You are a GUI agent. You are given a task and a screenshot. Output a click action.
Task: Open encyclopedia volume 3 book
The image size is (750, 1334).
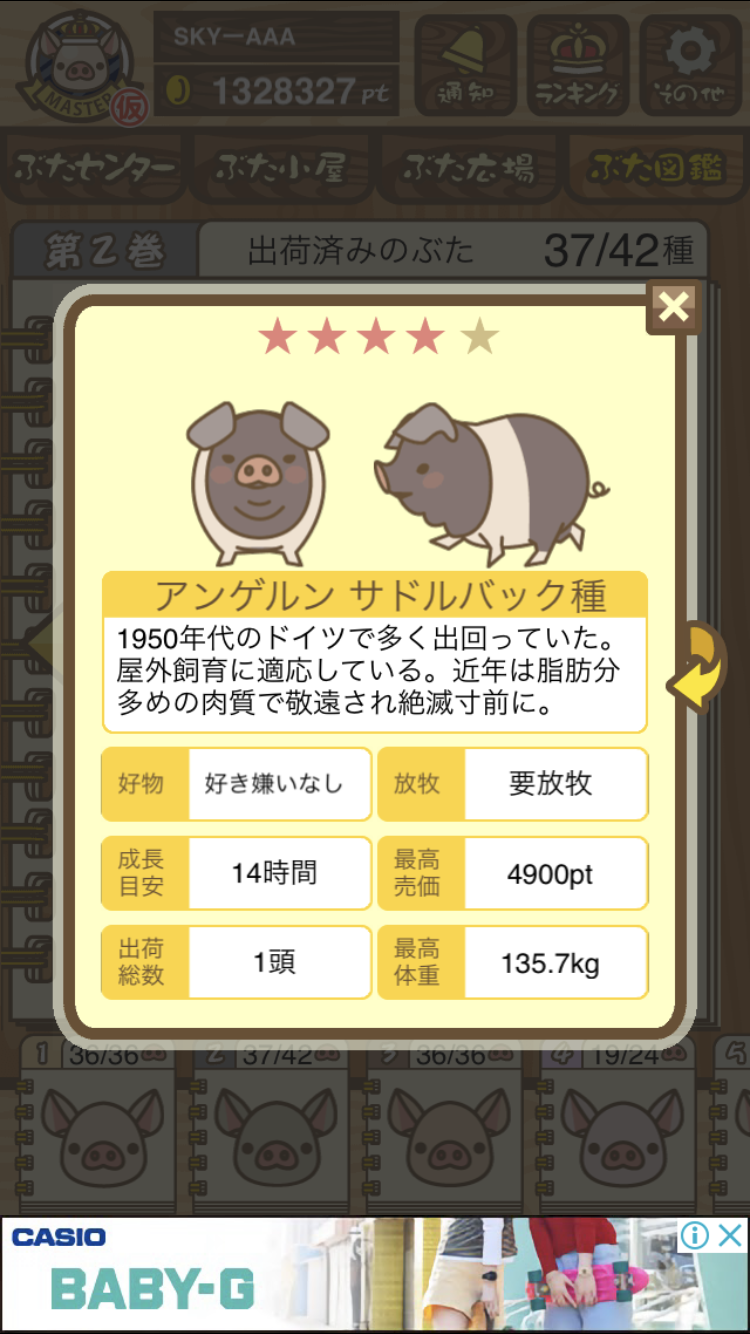click(x=444, y=1123)
